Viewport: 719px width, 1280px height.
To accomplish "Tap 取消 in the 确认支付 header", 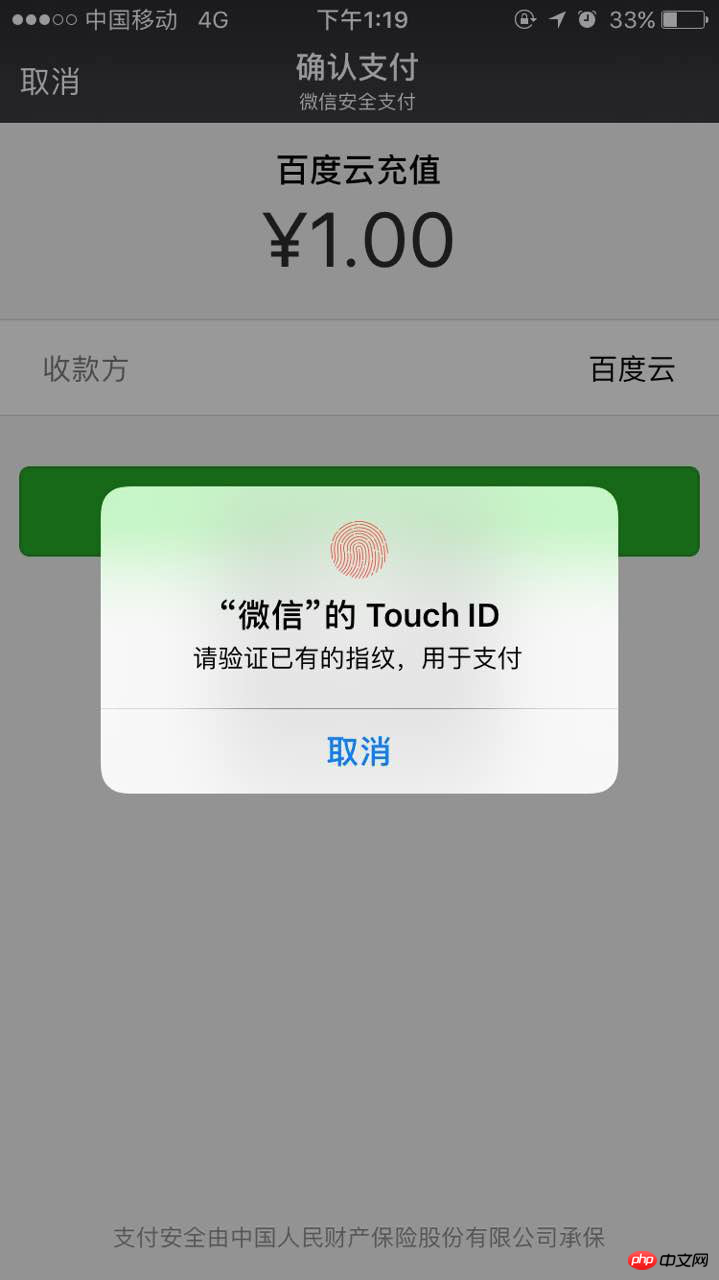I will pyautogui.click(x=50, y=82).
